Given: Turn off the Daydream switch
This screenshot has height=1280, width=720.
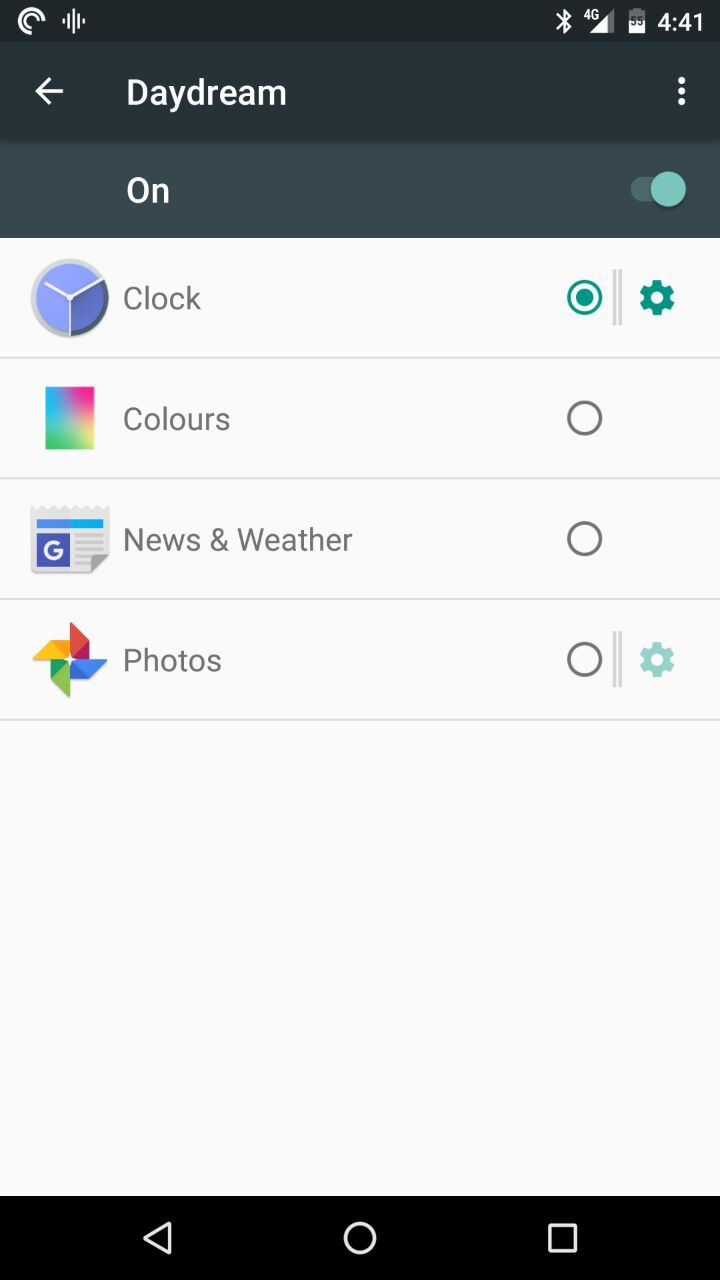Looking at the screenshot, I should pyautogui.click(x=658, y=190).
